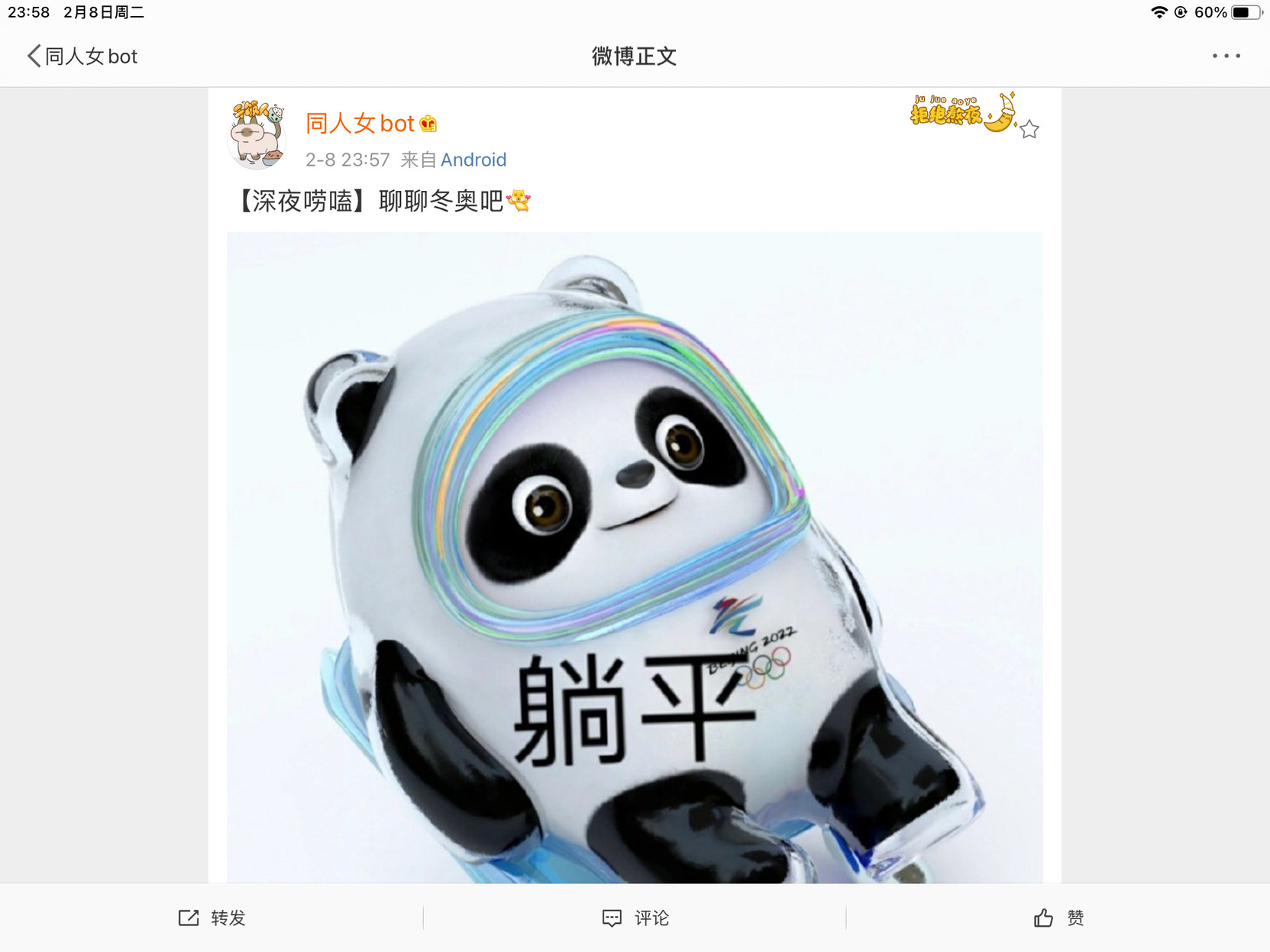
Task: Open 评论 to comment
Action: (x=635, y=918)
